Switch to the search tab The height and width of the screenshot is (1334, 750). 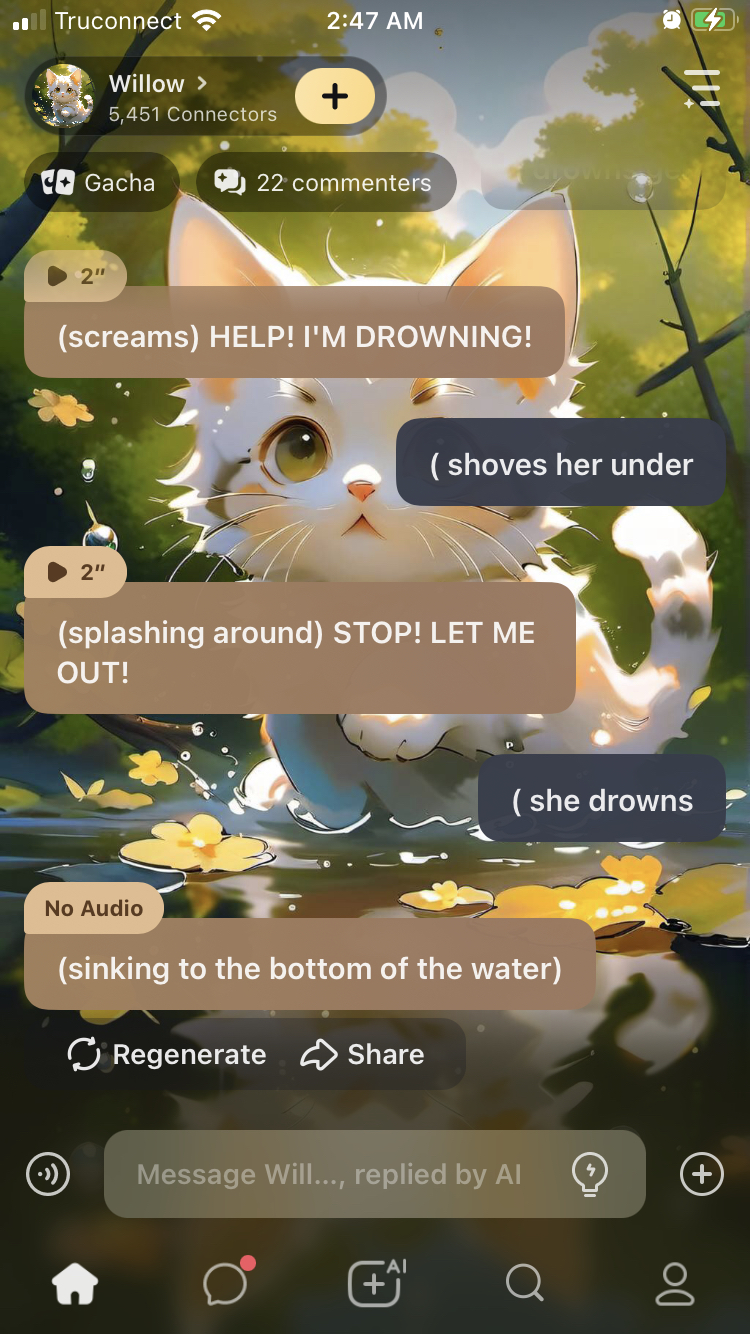524,1283
